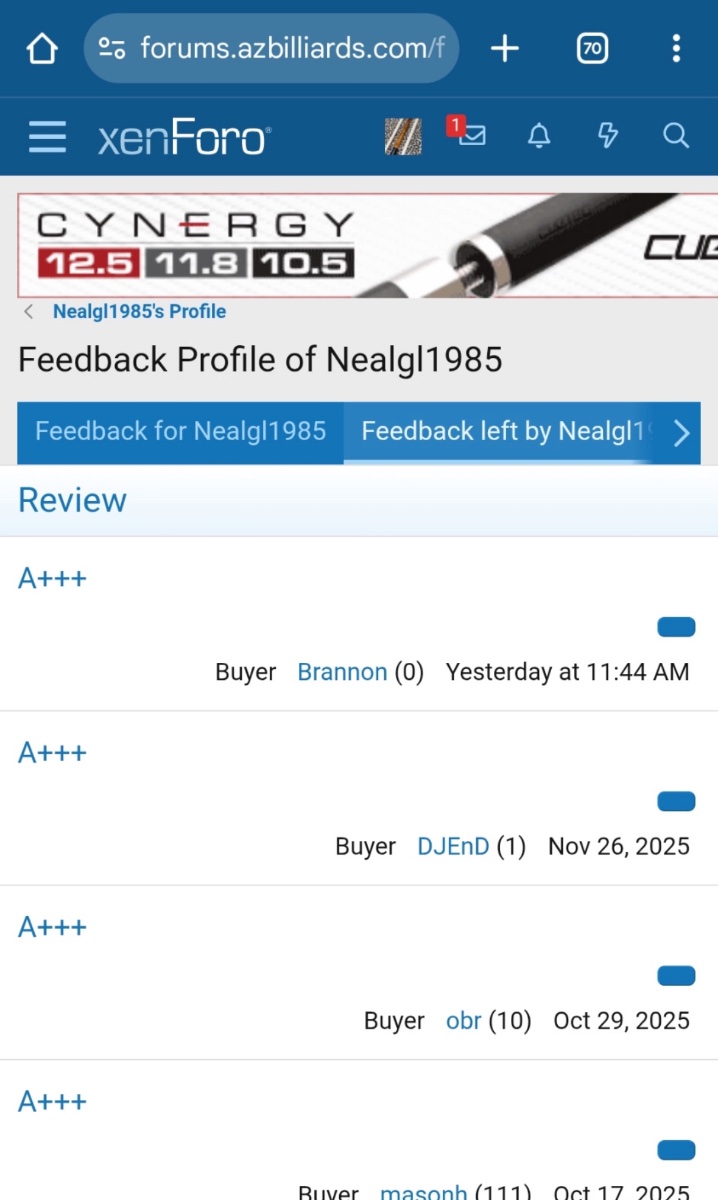The height and width of the screenshot is (1200, 718).
Task: Visit obr's profile page
Action: pyautogui.click(x=464, y=1020)
